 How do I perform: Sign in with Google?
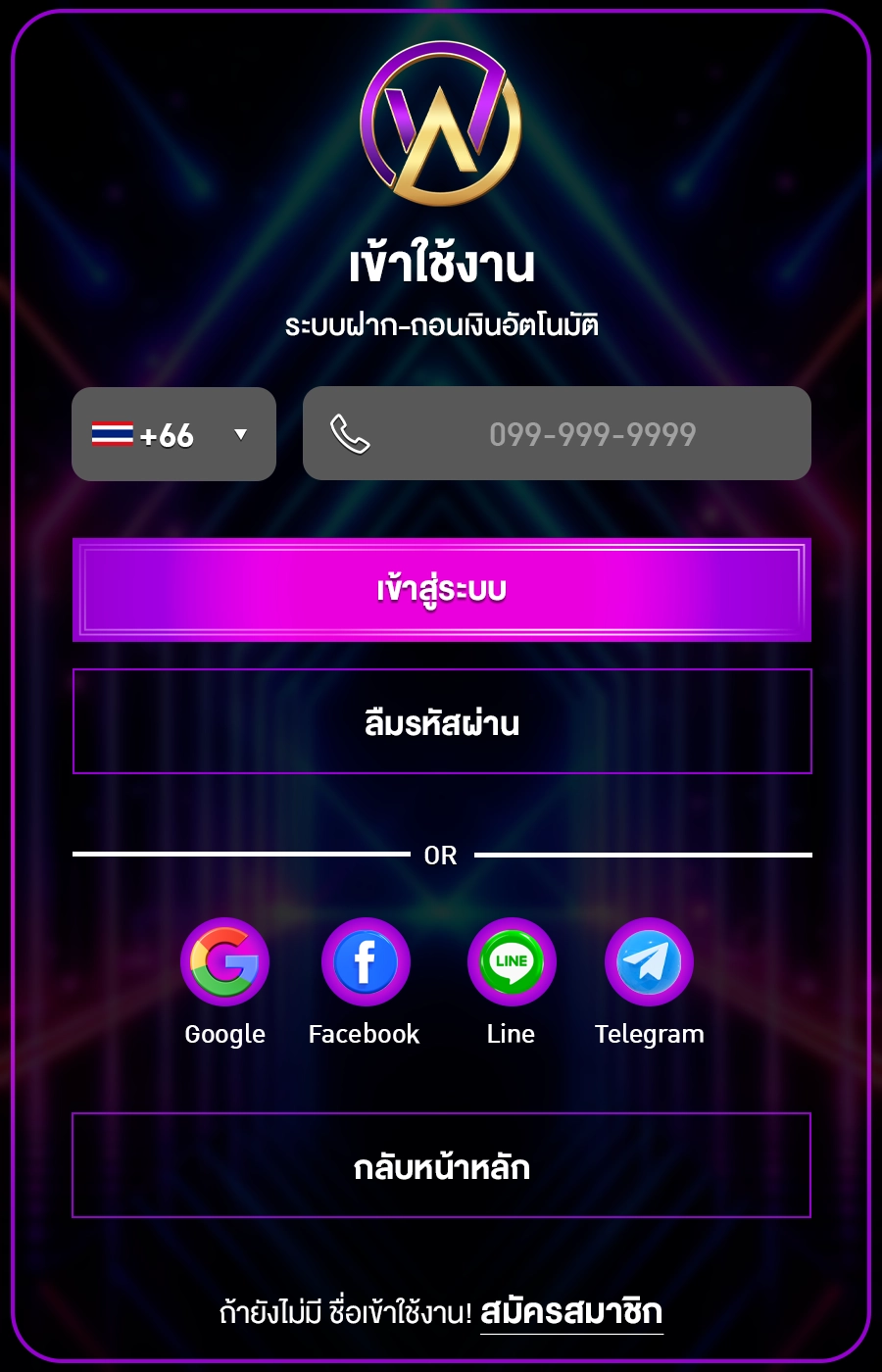pyautogui.click(x=224, y=962)
